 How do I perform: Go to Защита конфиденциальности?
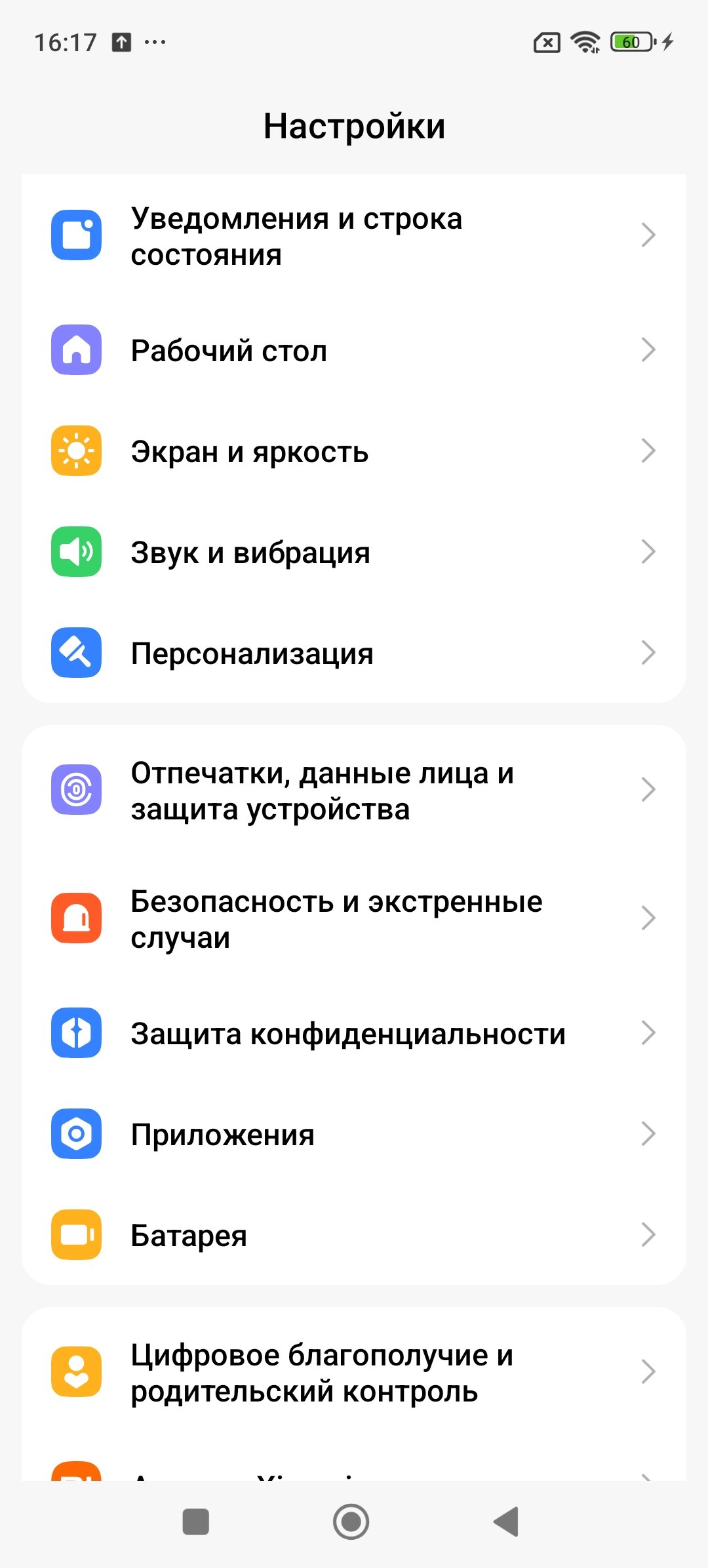[354, 1033]
